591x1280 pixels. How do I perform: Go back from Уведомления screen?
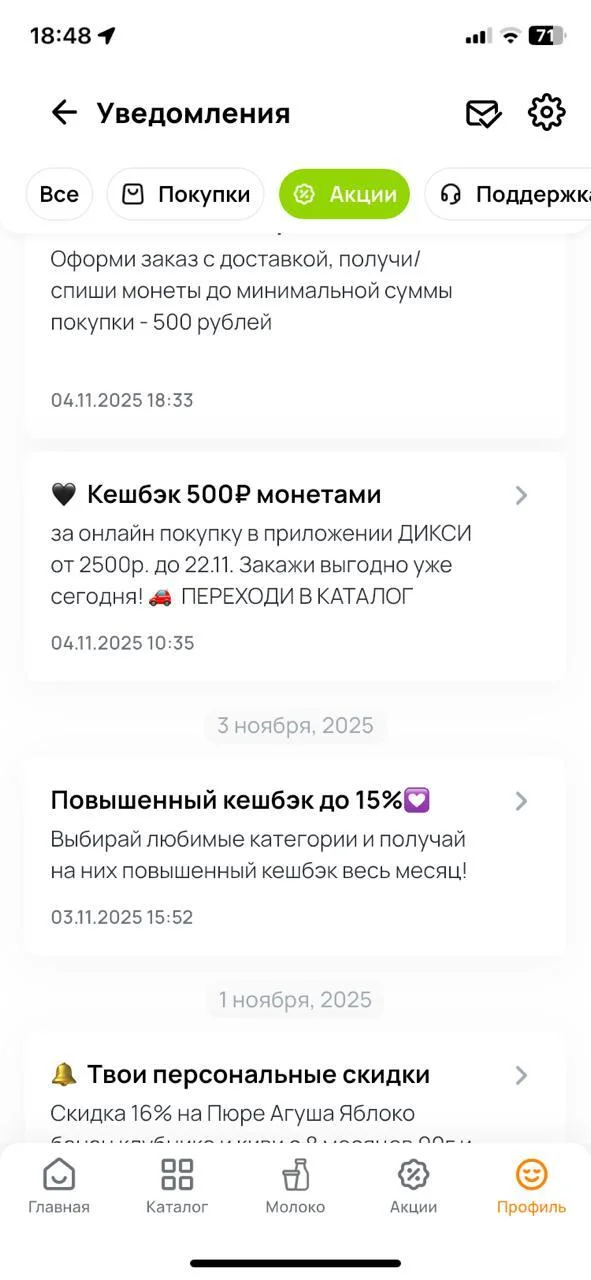point(64,113)
